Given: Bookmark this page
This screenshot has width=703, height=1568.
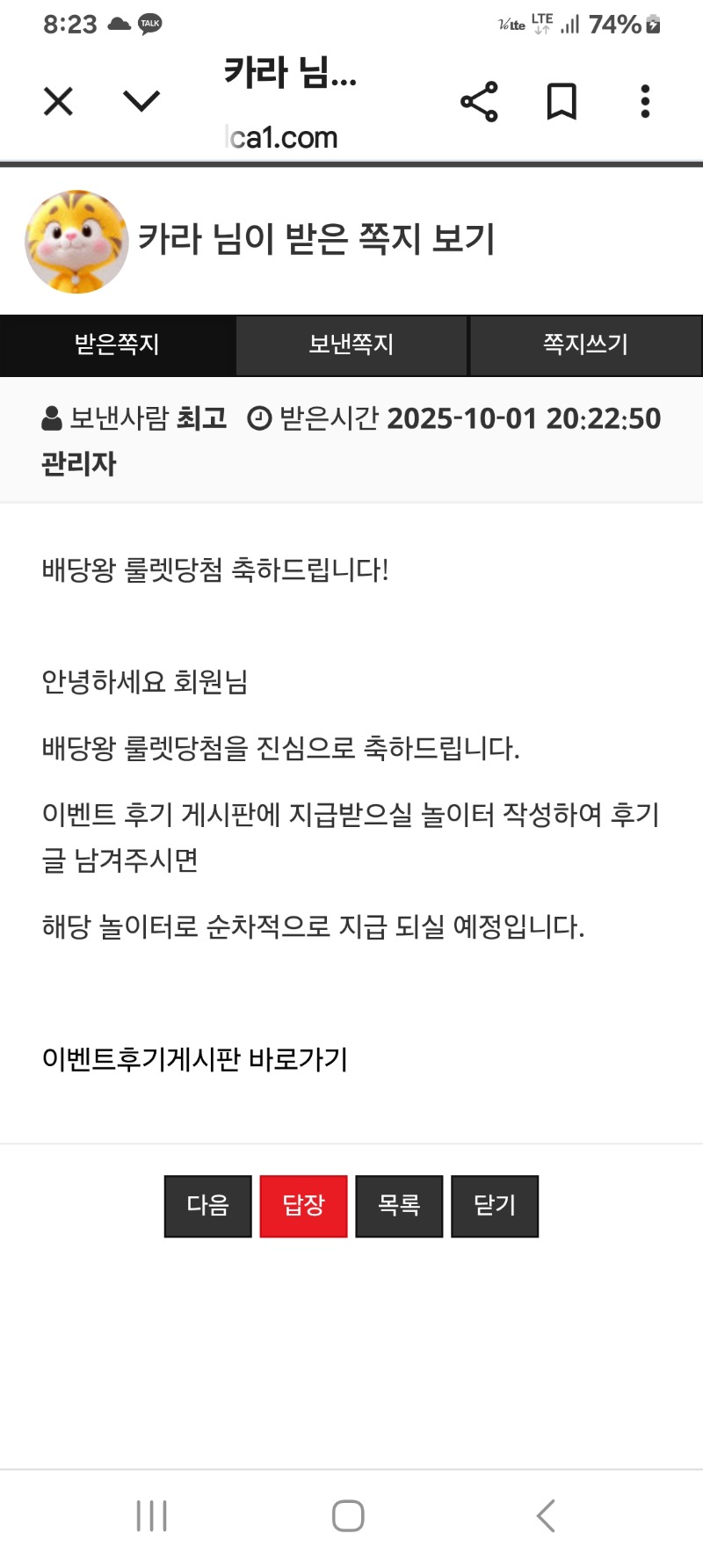Looking at the screenshot, I should (x=562, y=102).
